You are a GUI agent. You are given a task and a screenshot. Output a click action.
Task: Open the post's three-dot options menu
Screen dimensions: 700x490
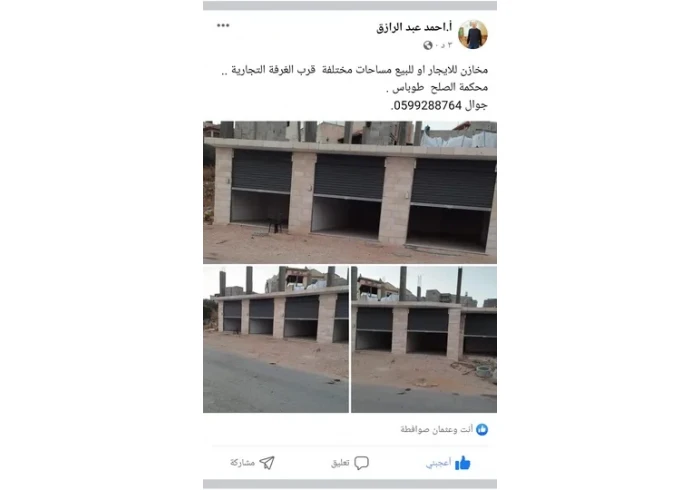click(223, 25)
